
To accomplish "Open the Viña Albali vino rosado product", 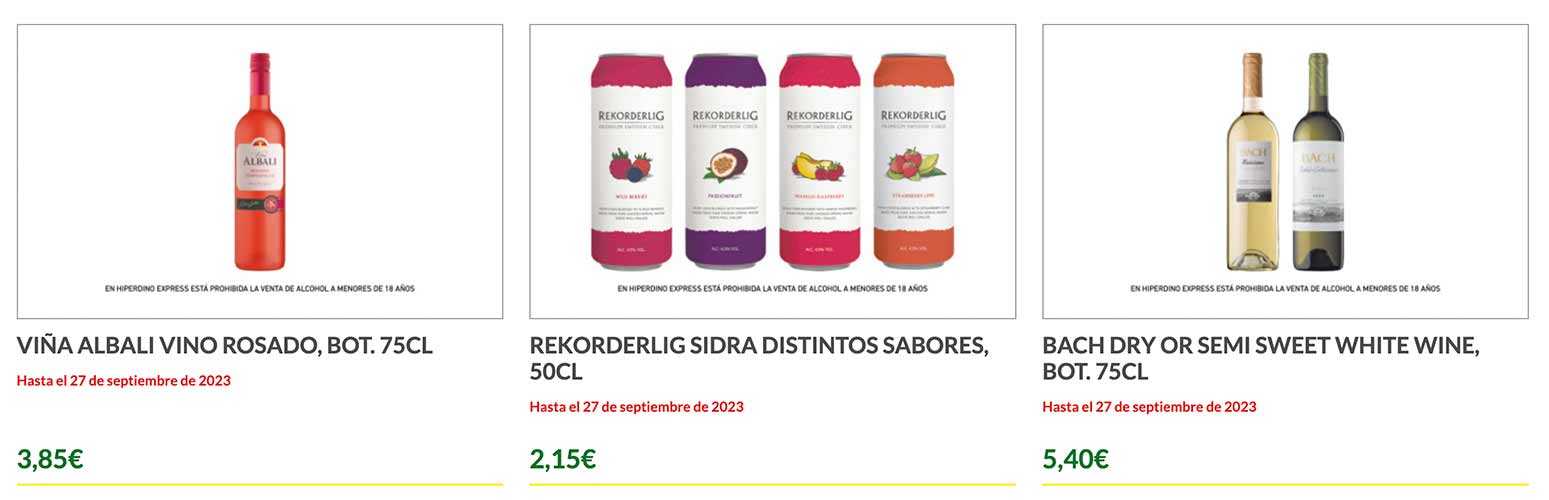I will [x=225, y=346].
